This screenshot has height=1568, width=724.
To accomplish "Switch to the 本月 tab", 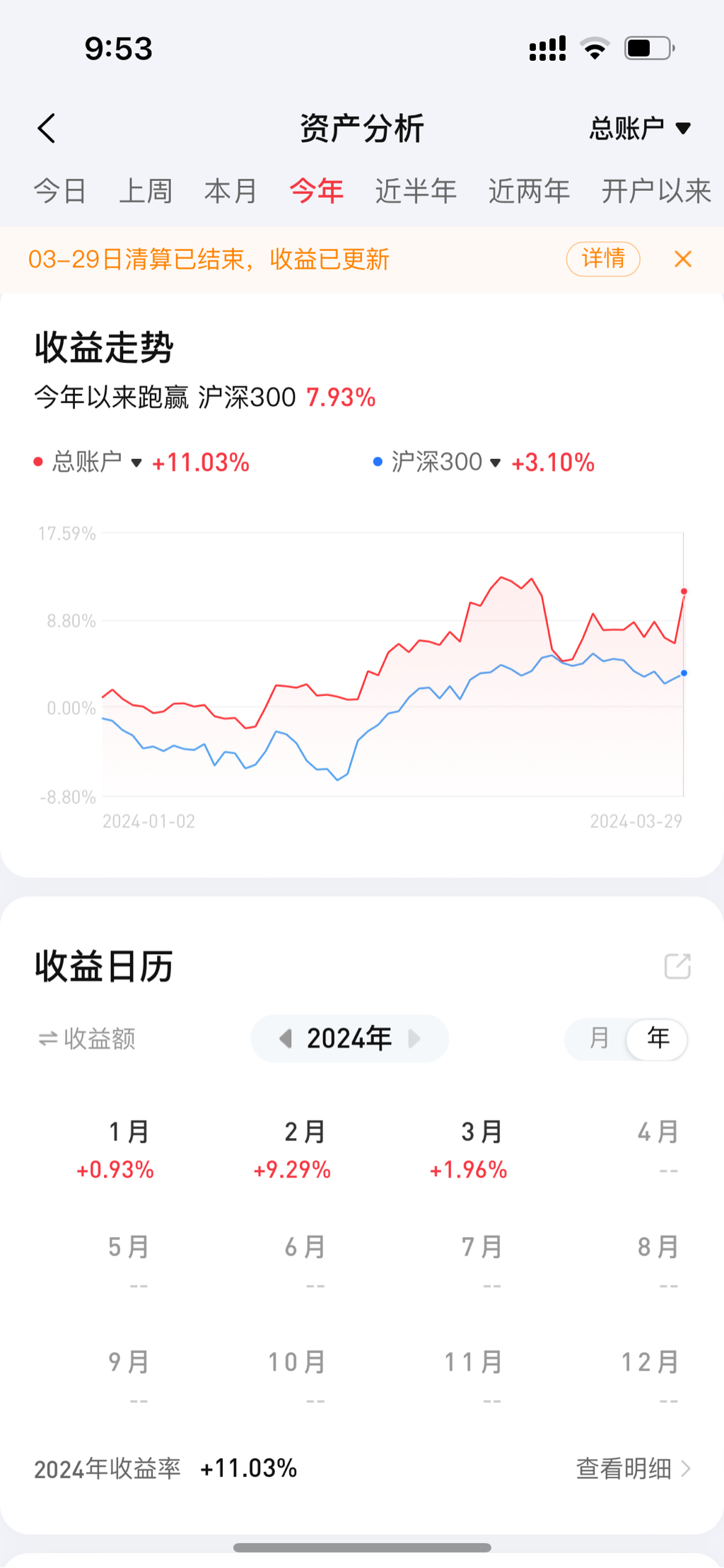I will 230,191.
